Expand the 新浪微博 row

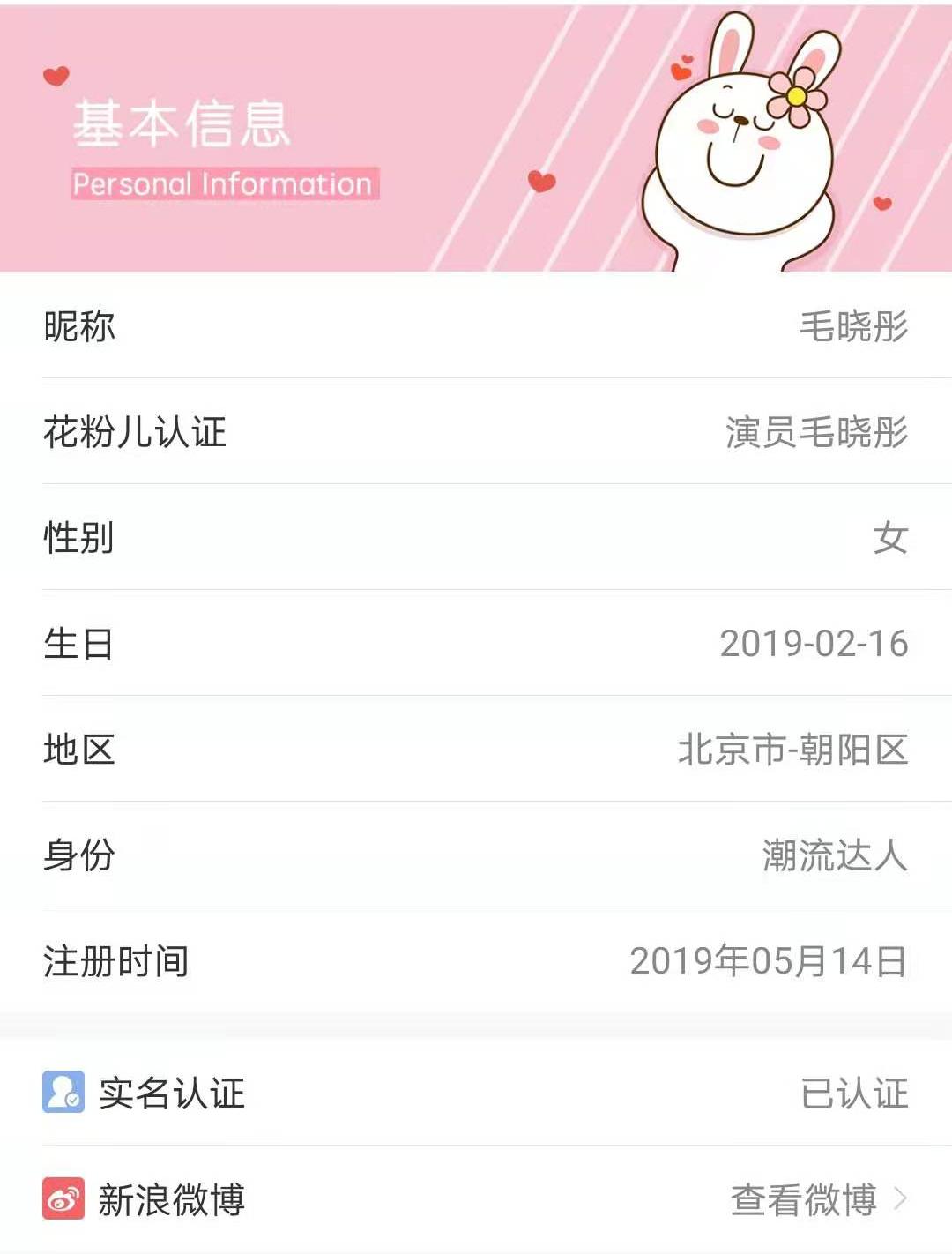pos(476,1199)
